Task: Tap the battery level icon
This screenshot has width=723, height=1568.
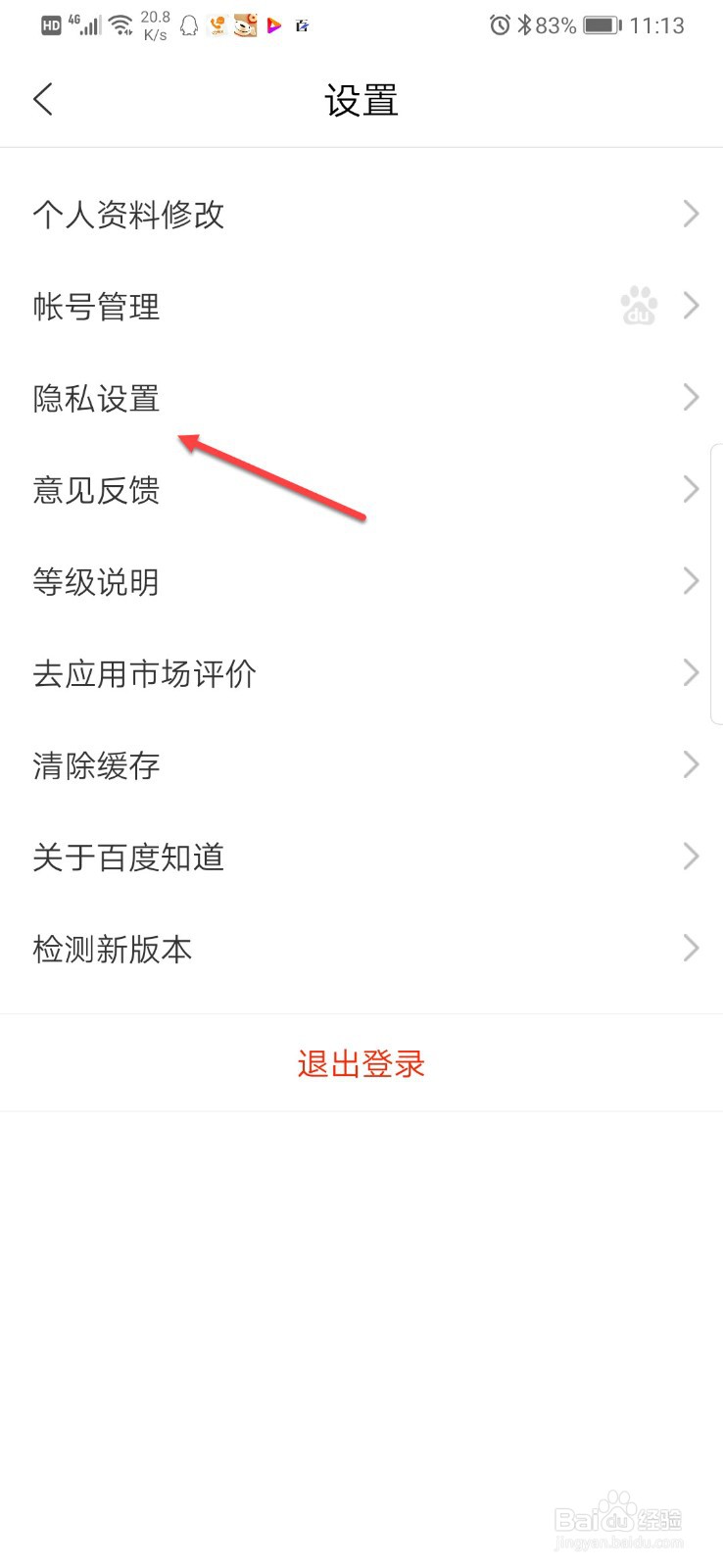Action: (x=600, y=25)
